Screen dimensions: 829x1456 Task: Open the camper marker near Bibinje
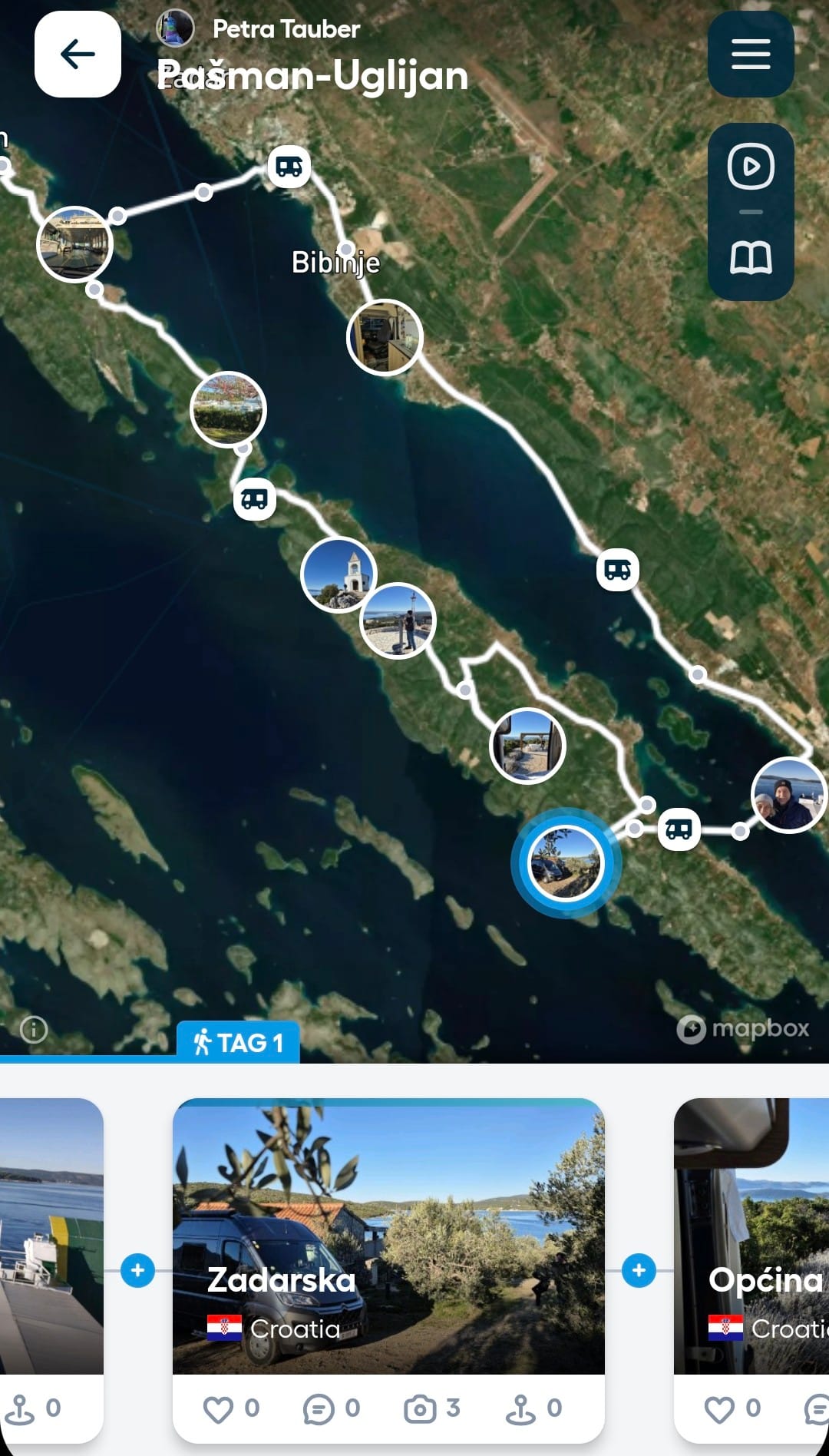[x=289, y=167]
